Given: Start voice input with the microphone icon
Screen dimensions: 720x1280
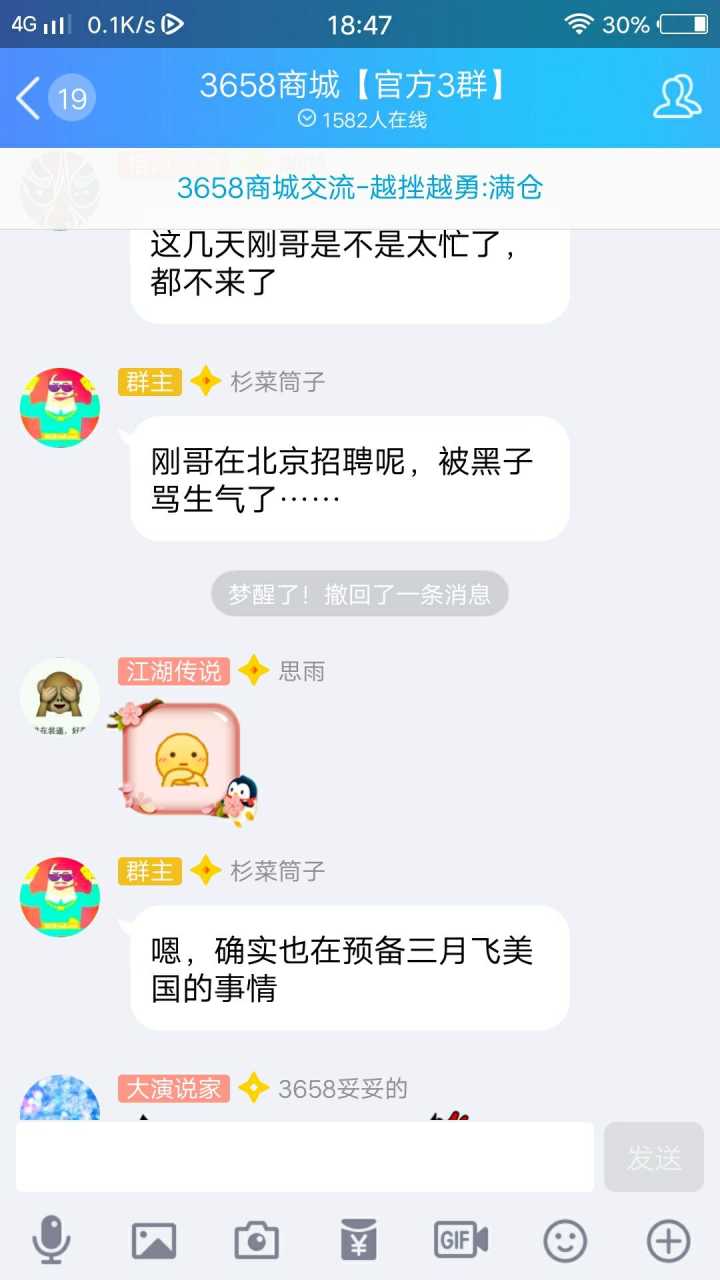Looking at the screenshot, I should coord(51,1241).
